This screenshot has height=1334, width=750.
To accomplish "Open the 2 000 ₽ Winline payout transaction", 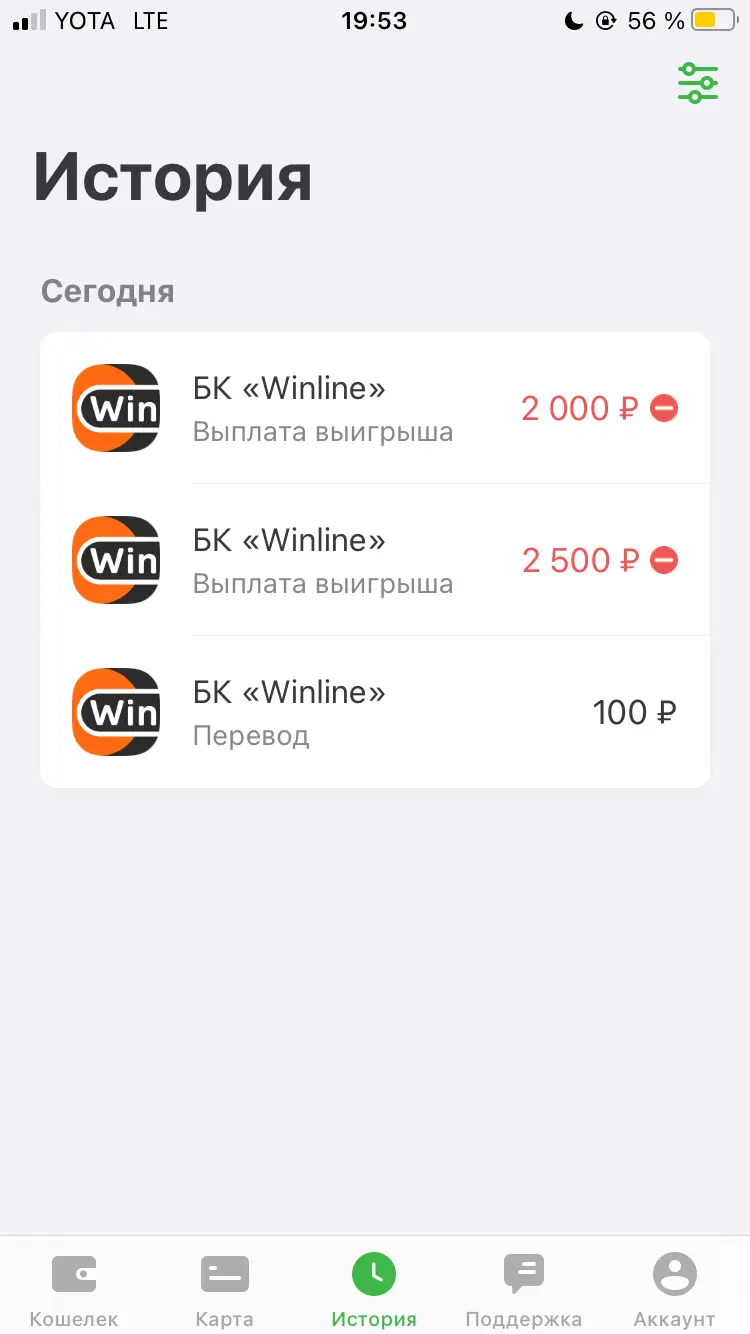I will coord(375,408).
